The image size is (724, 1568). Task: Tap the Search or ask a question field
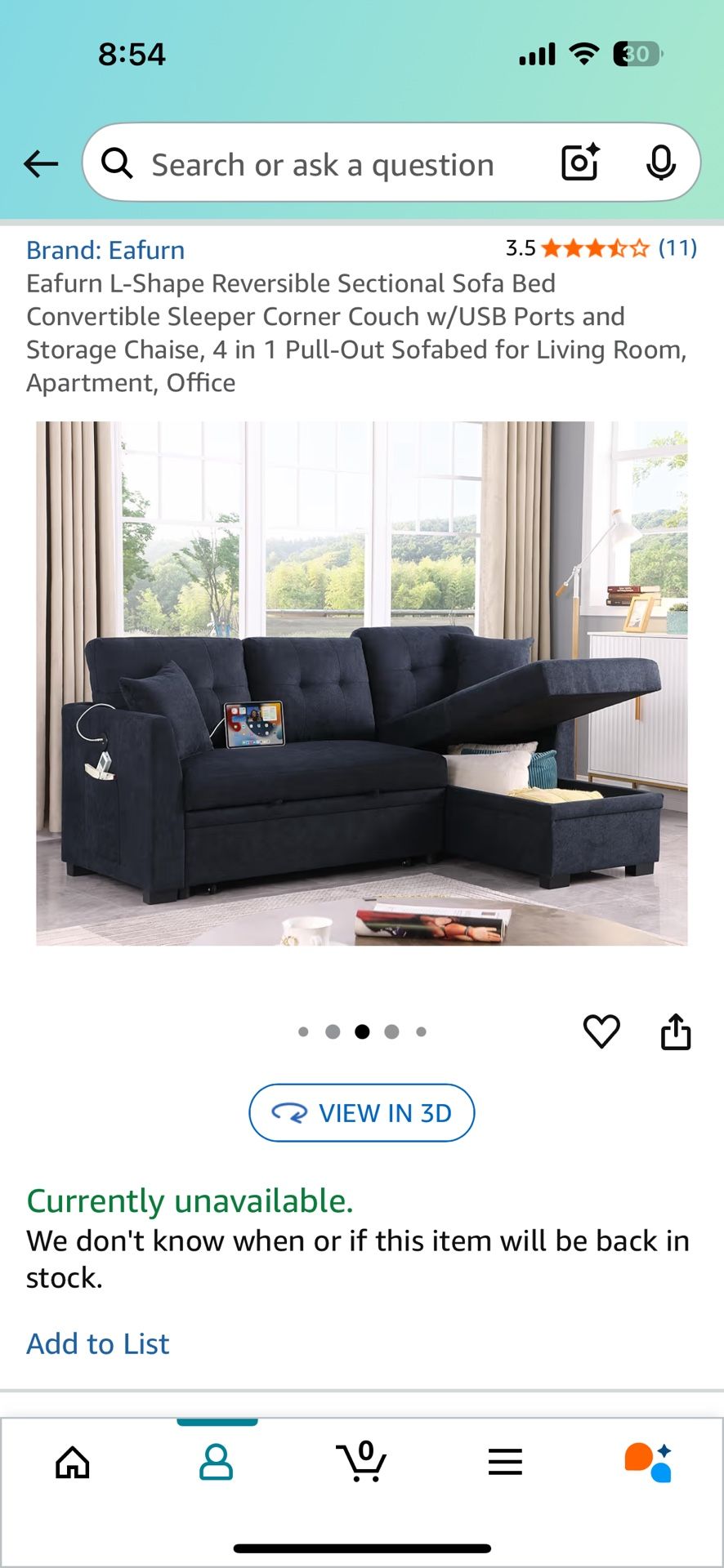point(321,163)
